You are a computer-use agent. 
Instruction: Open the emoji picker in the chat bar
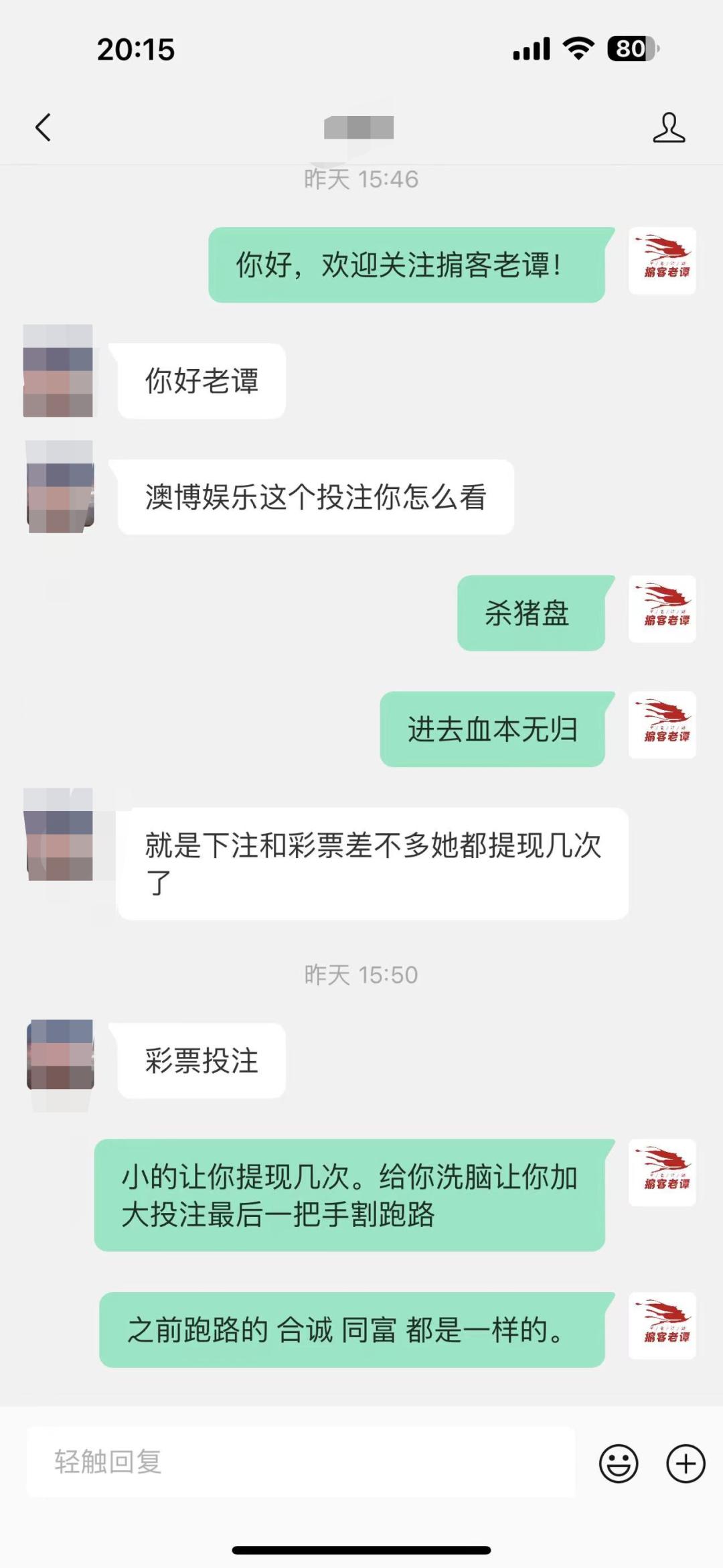click(x=619, y=1464)
